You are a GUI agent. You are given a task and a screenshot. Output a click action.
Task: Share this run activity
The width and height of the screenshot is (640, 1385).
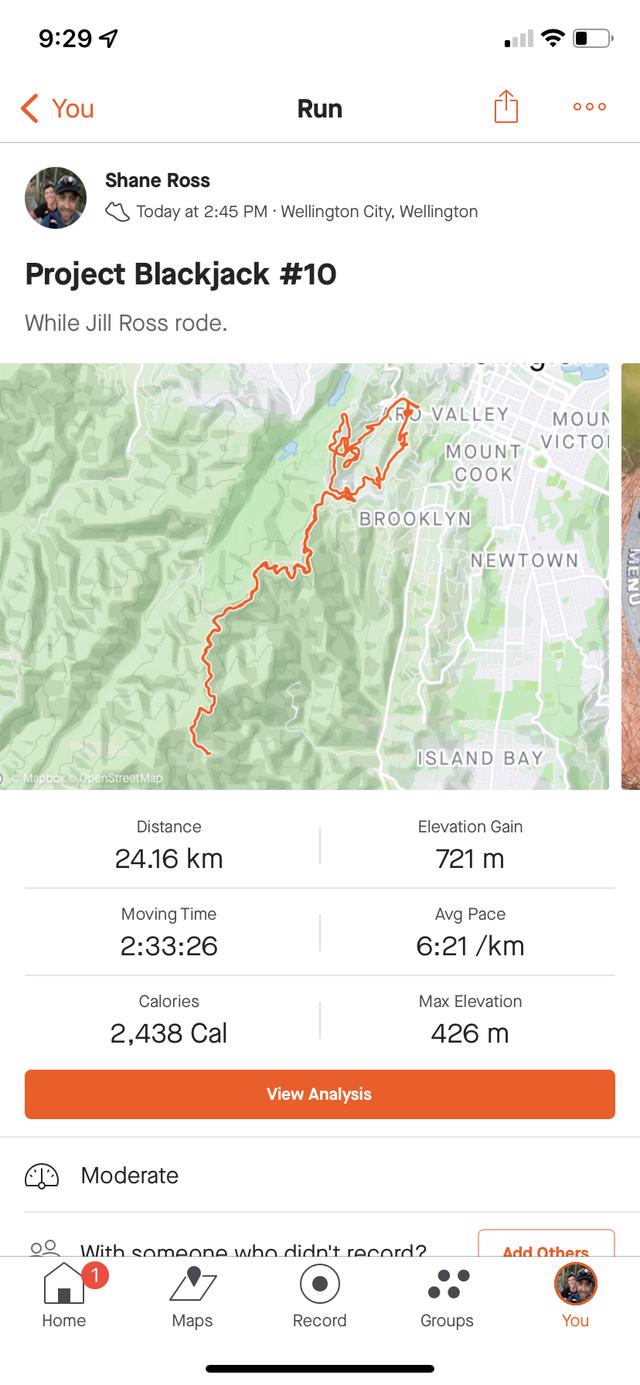506,107
